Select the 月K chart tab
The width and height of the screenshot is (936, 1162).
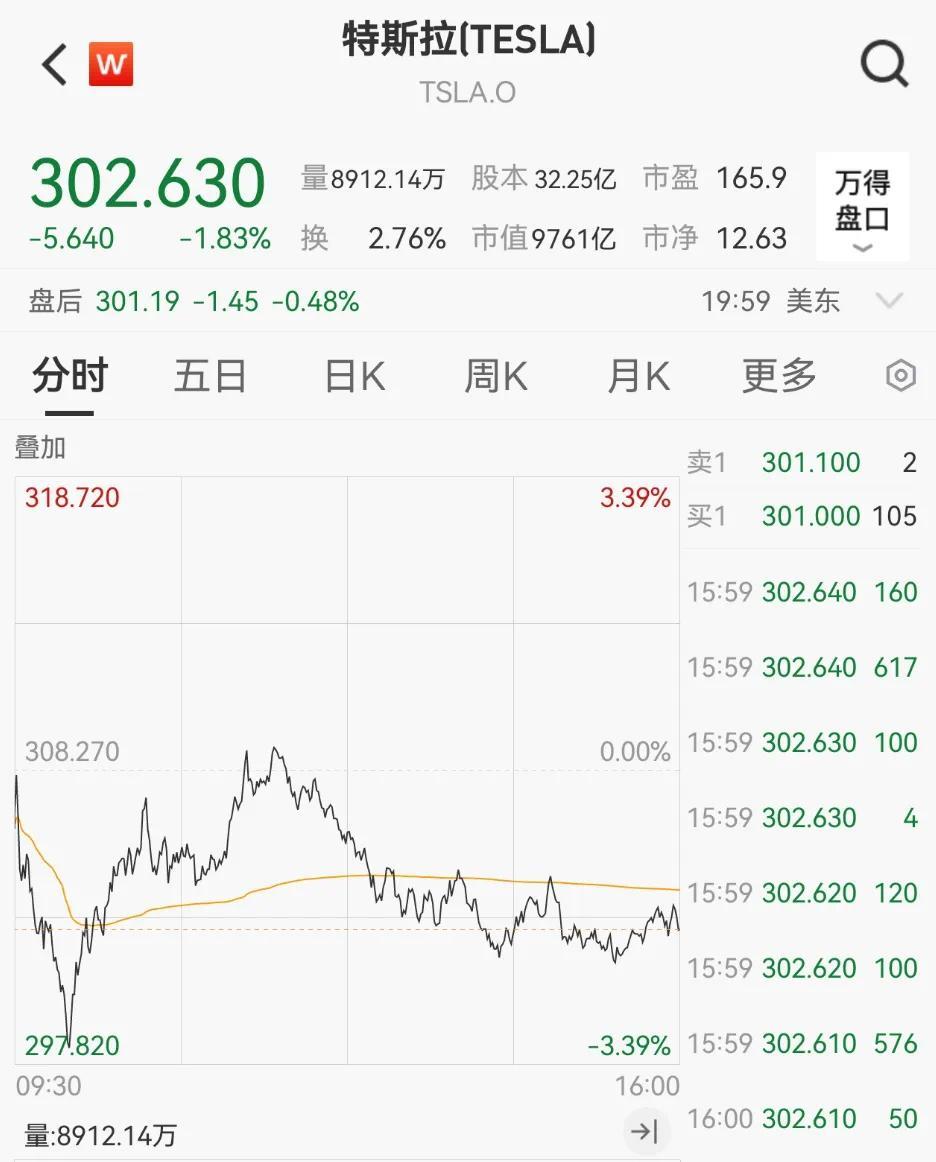(638, 377)
